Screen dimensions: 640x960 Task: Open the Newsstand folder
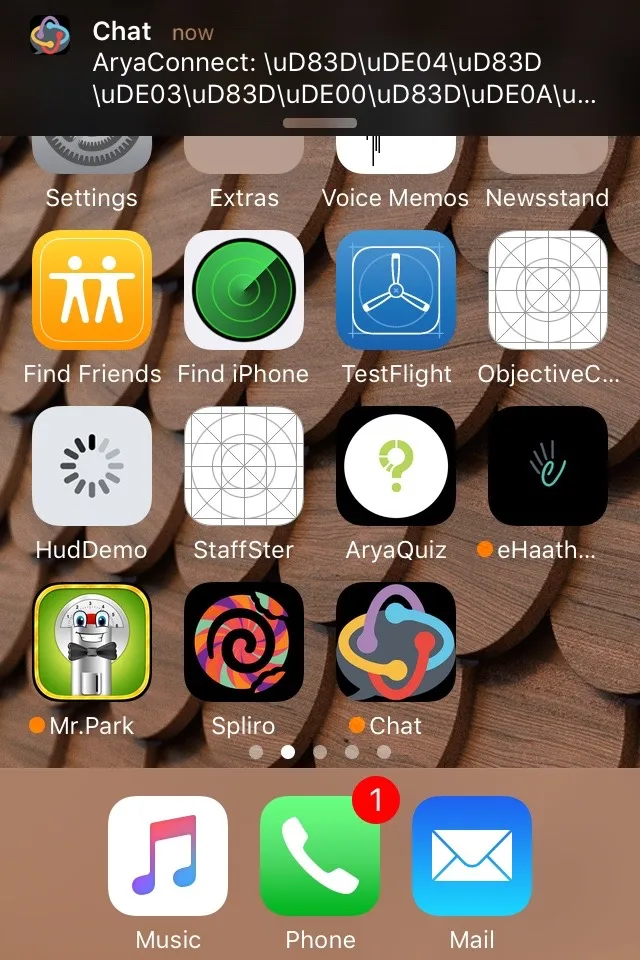point(548,158)
